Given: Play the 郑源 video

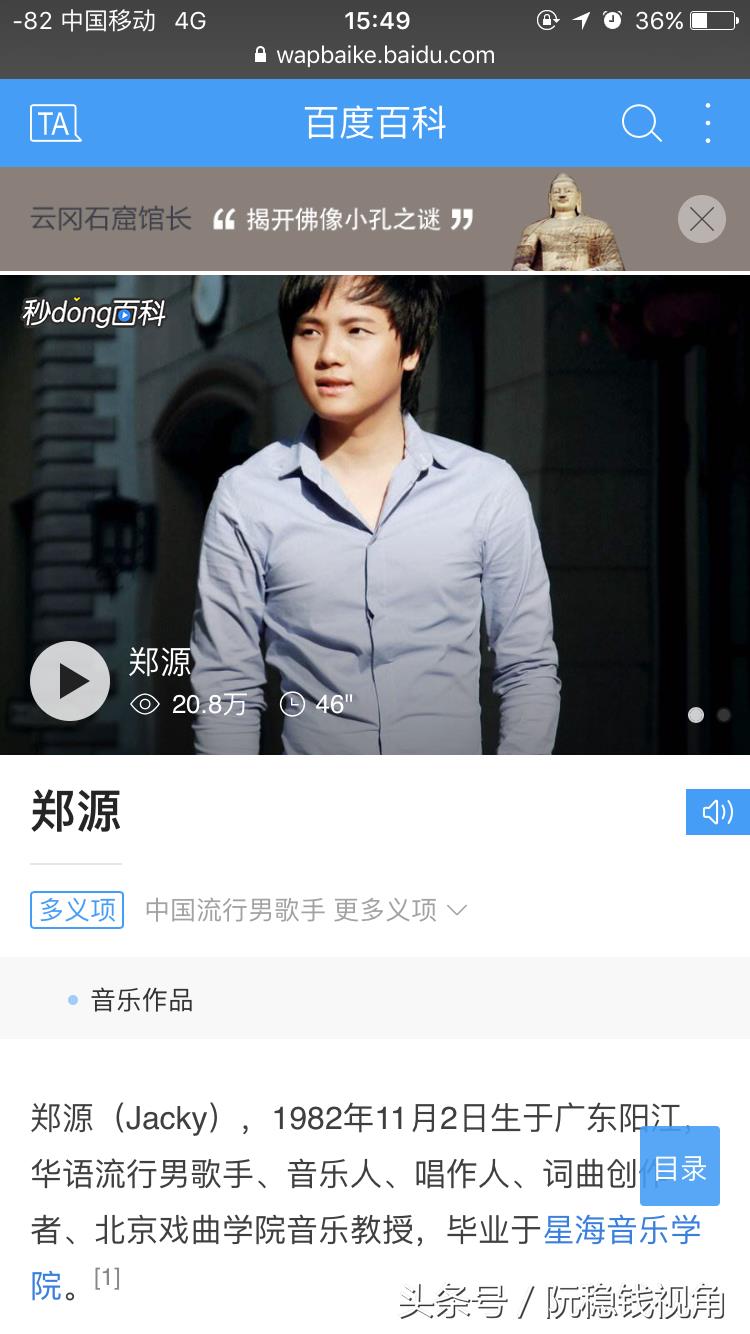Looking at the screenshot, I should point(70,681).
